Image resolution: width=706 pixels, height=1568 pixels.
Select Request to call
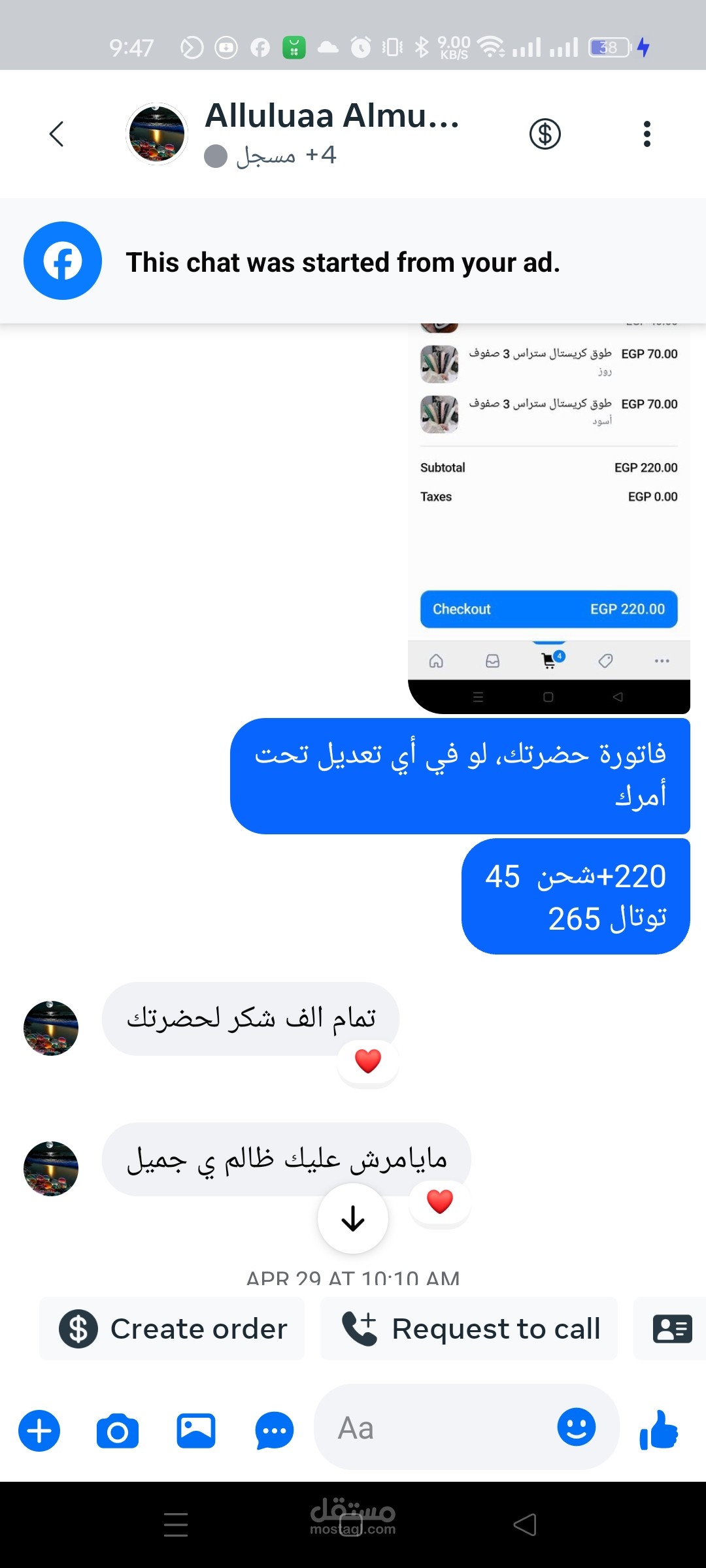click(469, 1329)
